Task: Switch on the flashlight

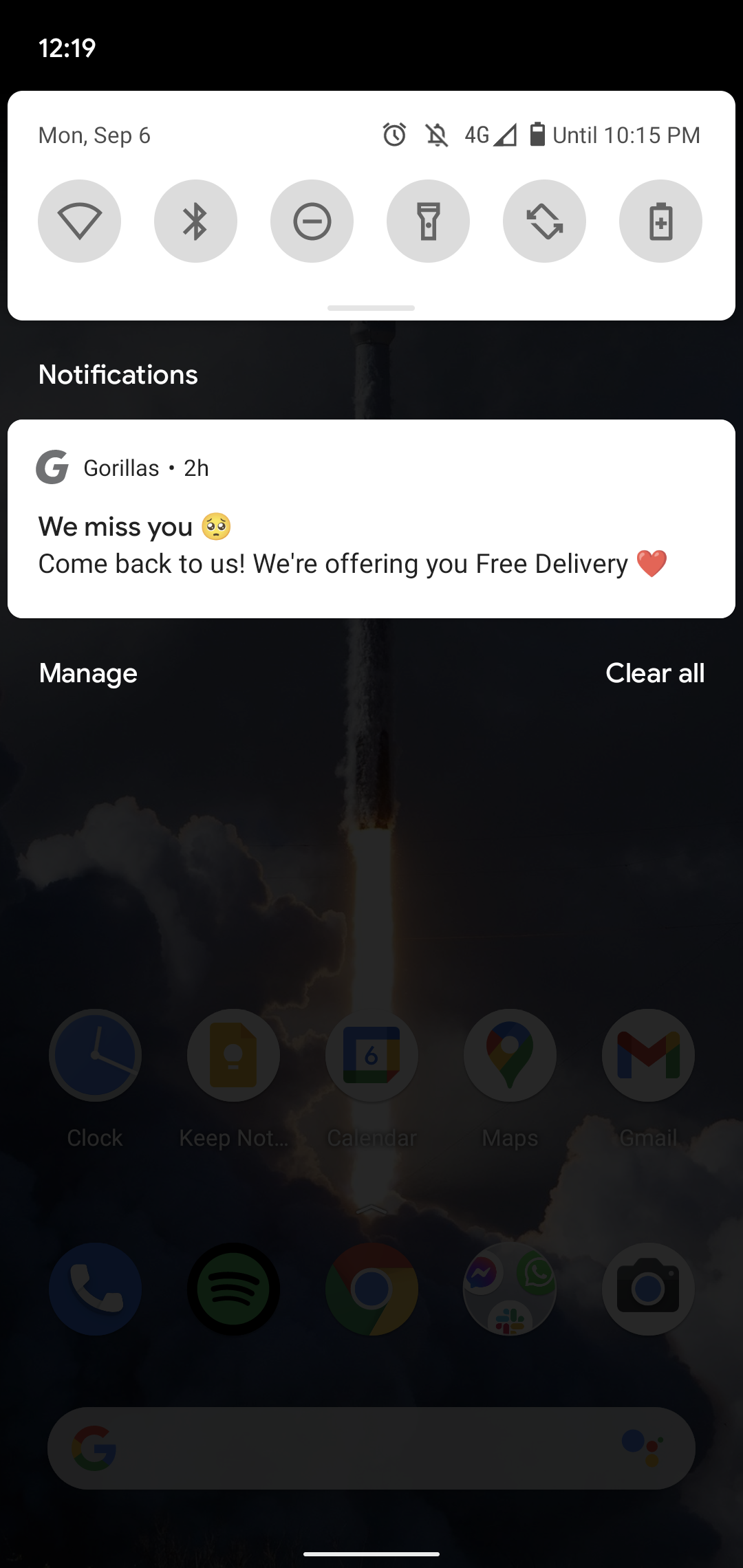Action: [x=428, y=221]
